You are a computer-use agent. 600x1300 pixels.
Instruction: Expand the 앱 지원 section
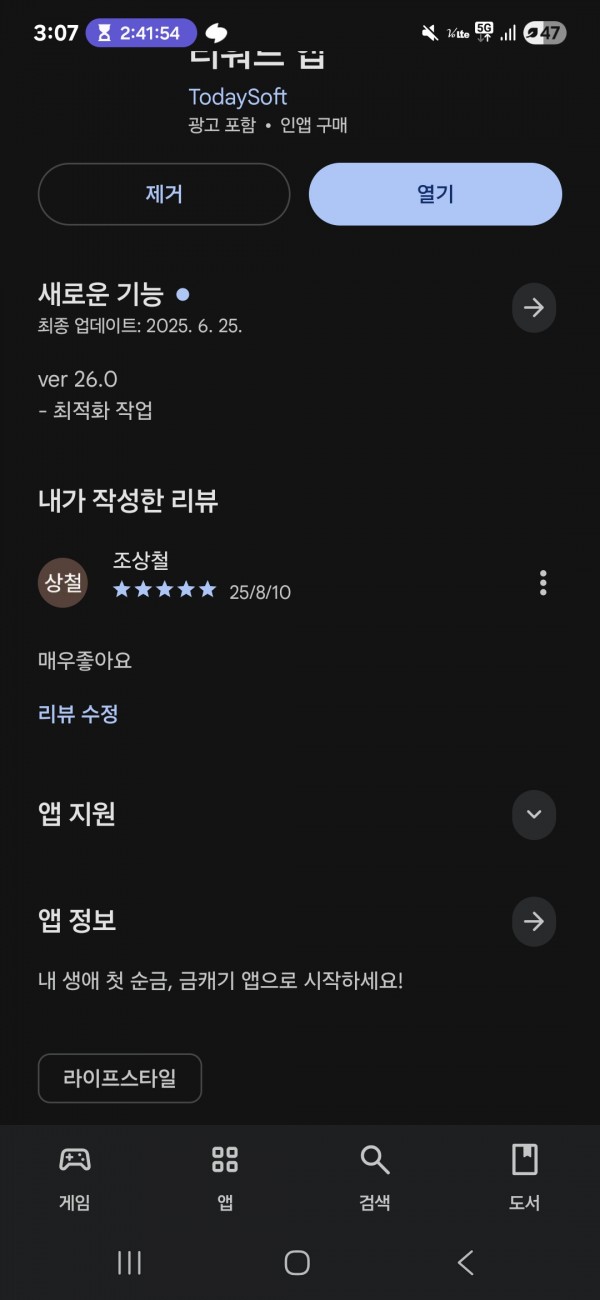534,814
